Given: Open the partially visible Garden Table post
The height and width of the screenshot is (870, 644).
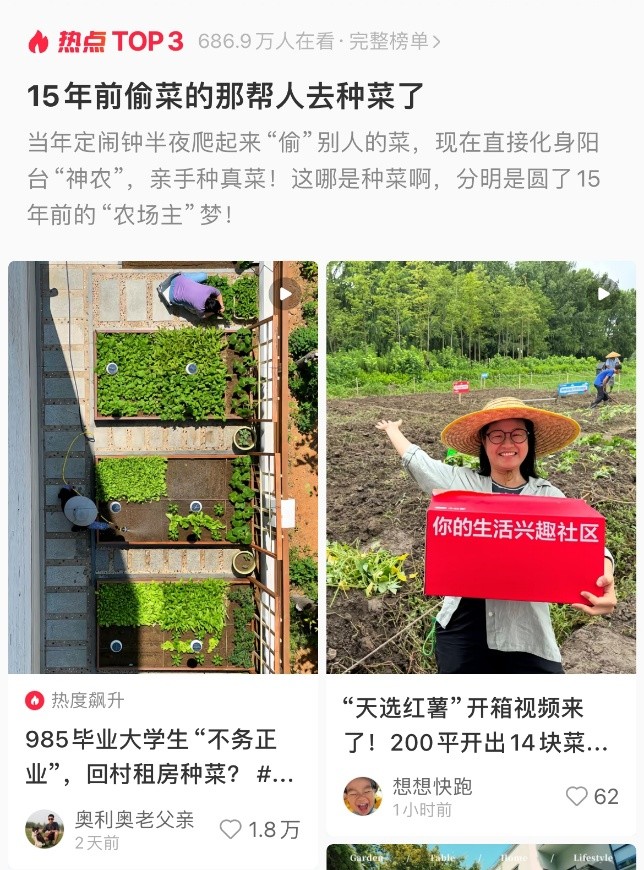Looking at the screenshot, I should 481,858.
